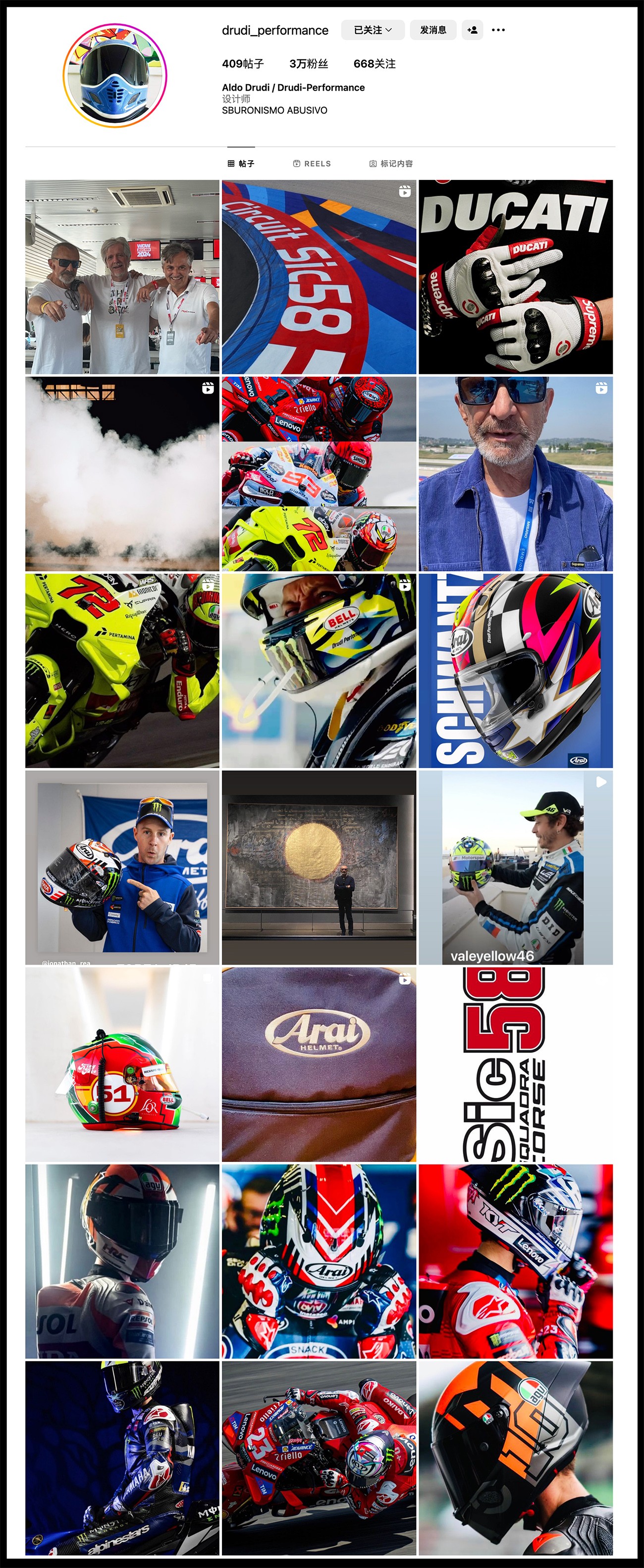Open the 3万粉丝 followers list
The height and width of the screenshot is (1568, 644).
pos(308,64)
